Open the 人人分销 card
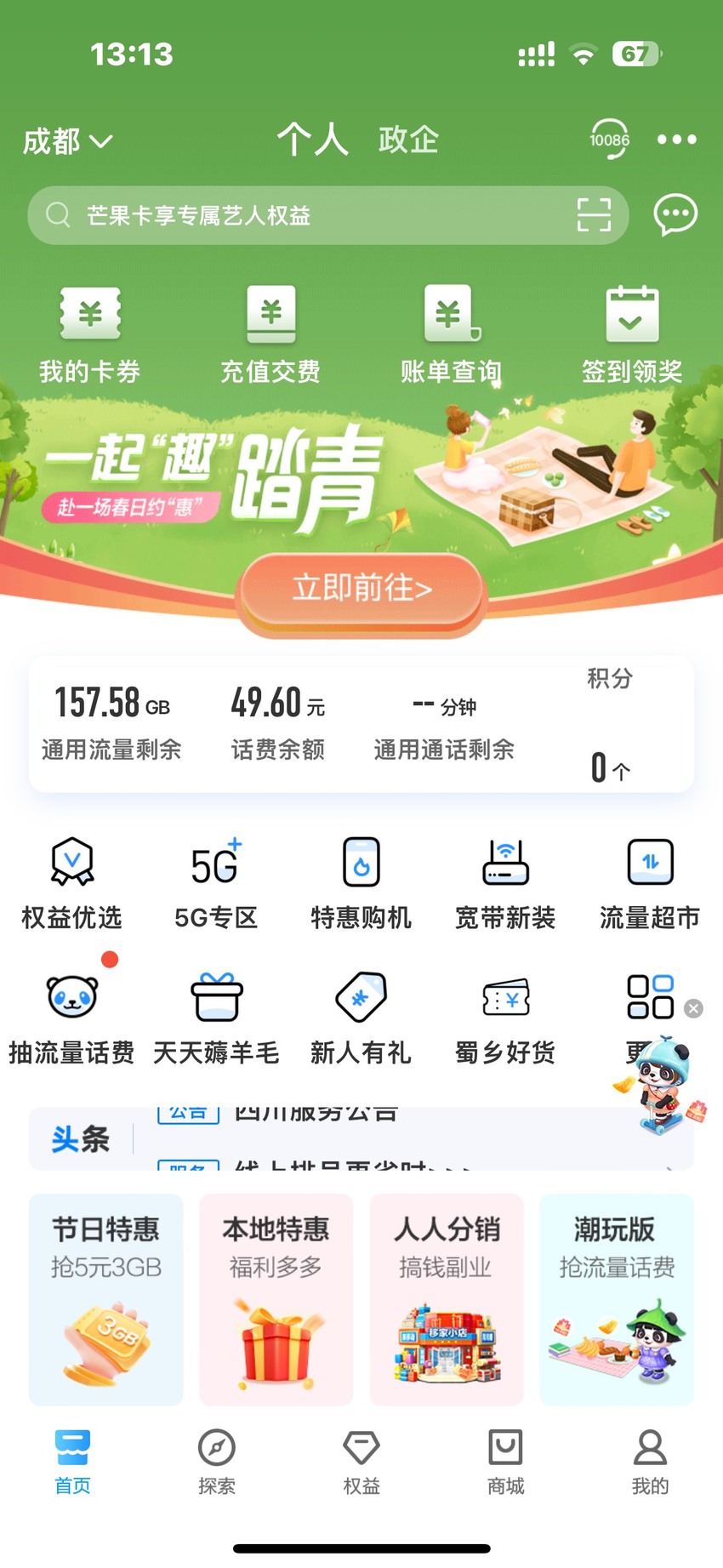The width and height of the screenshot is (723, 1568). [x=447, y=1299]
